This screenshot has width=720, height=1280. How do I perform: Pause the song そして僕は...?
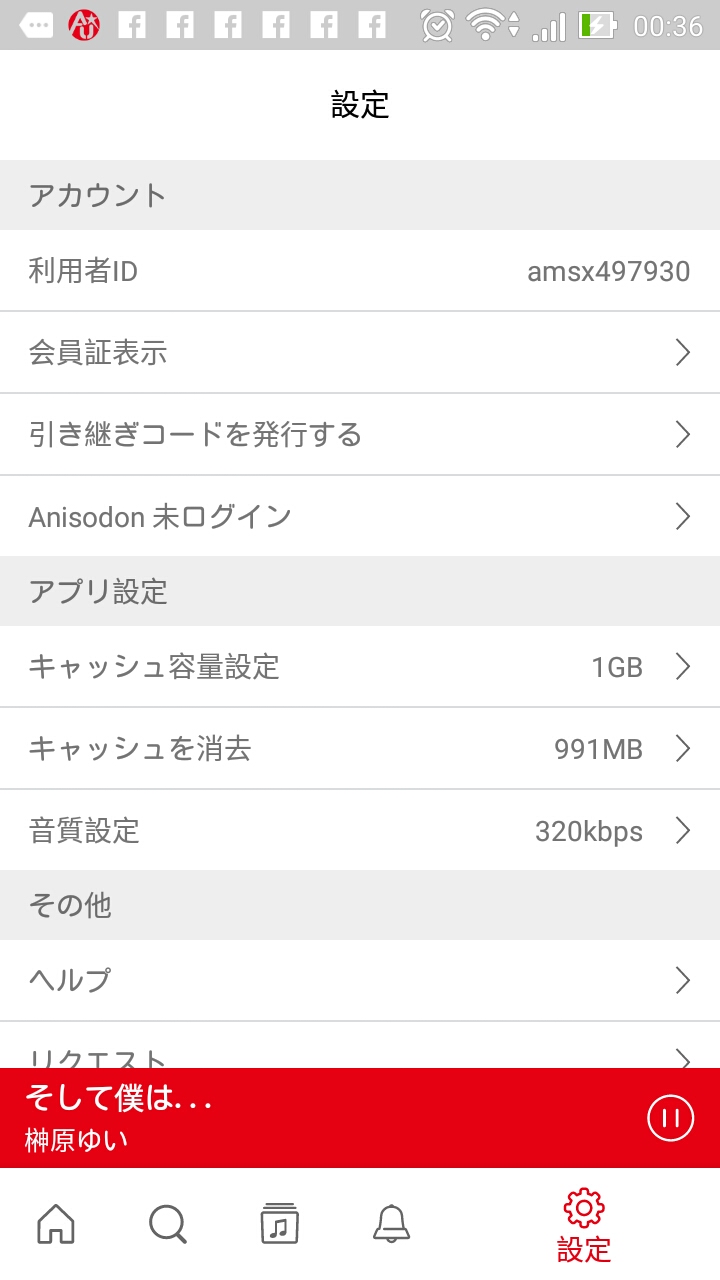tap(670, 1118)
